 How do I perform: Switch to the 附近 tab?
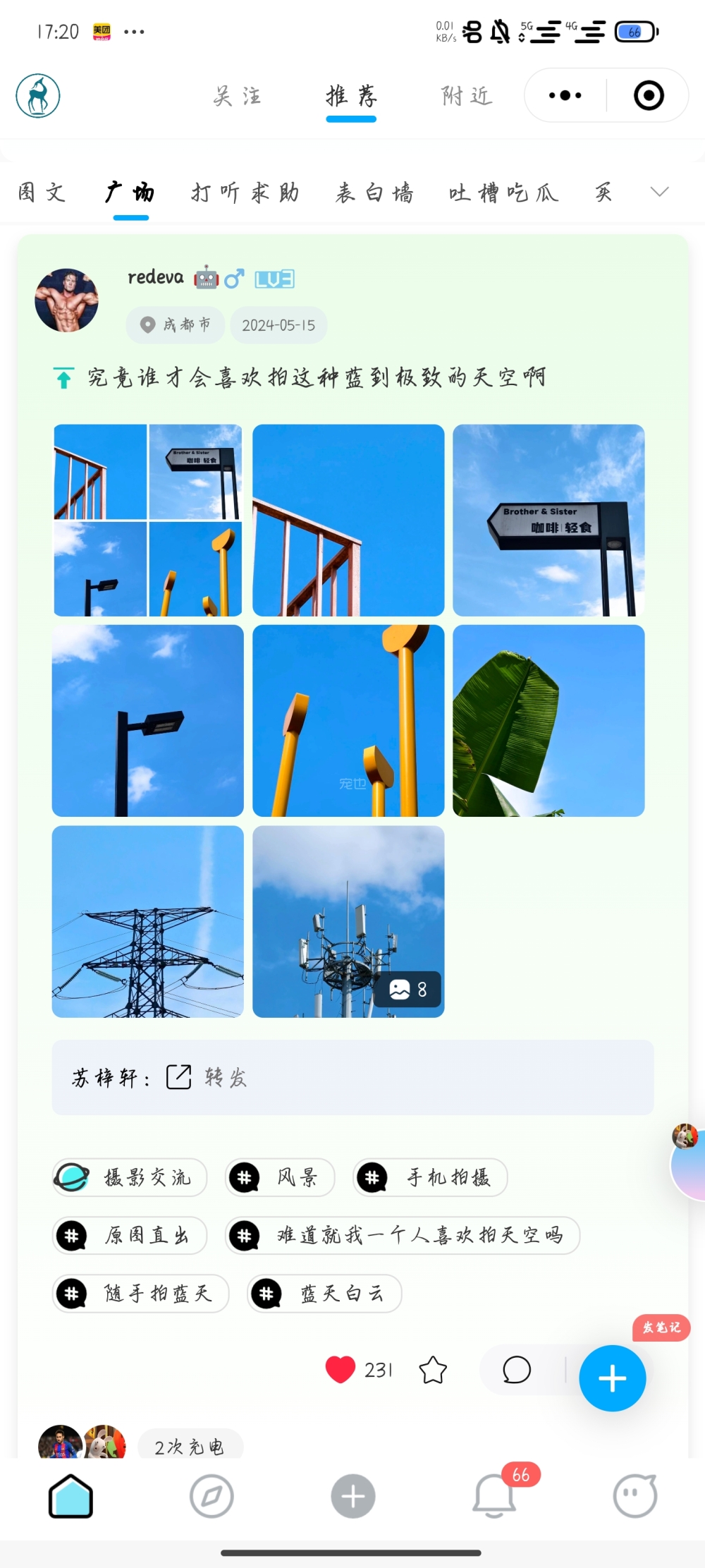tap(467, 96)
